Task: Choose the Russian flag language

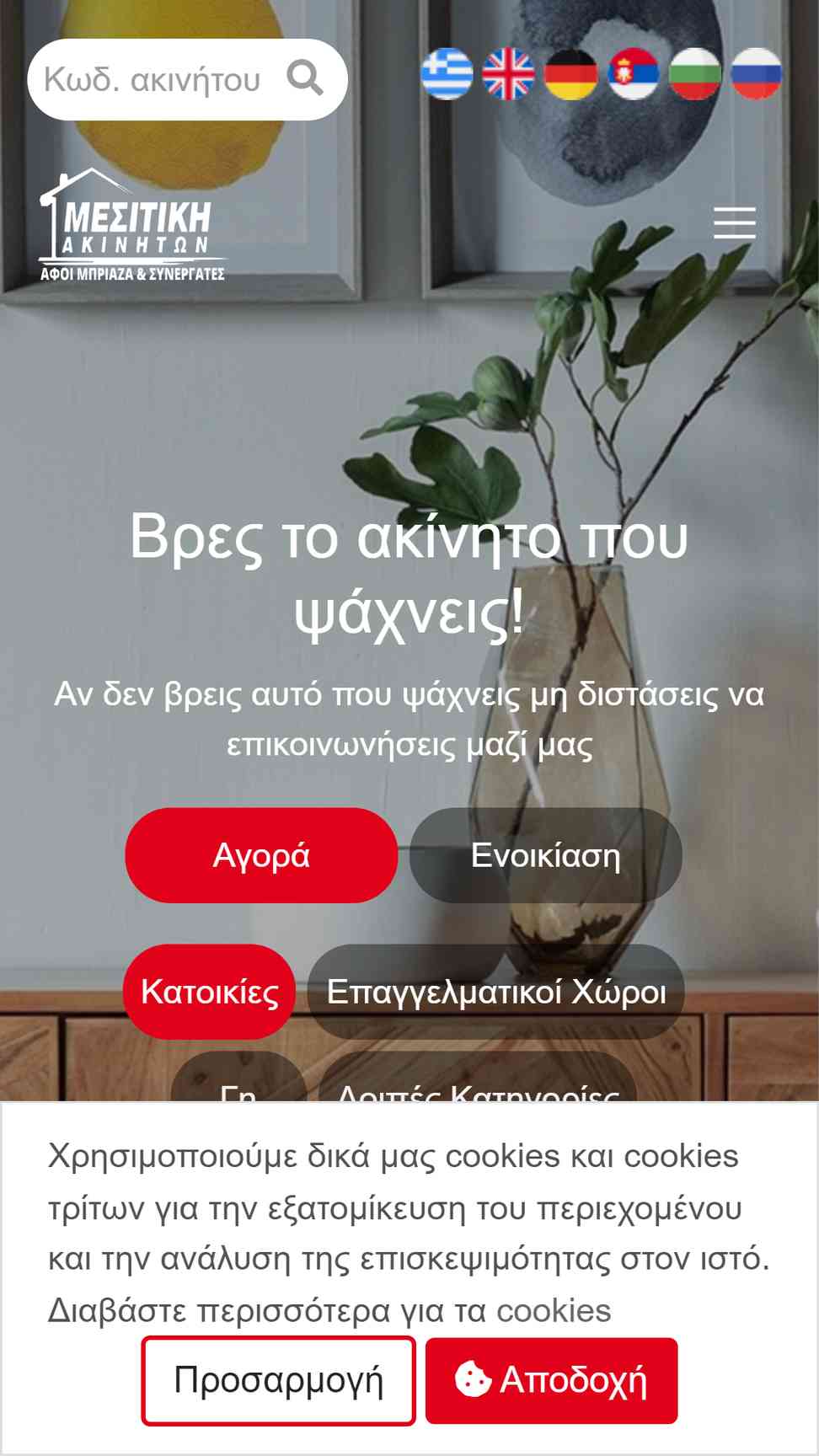Action: 757,74
